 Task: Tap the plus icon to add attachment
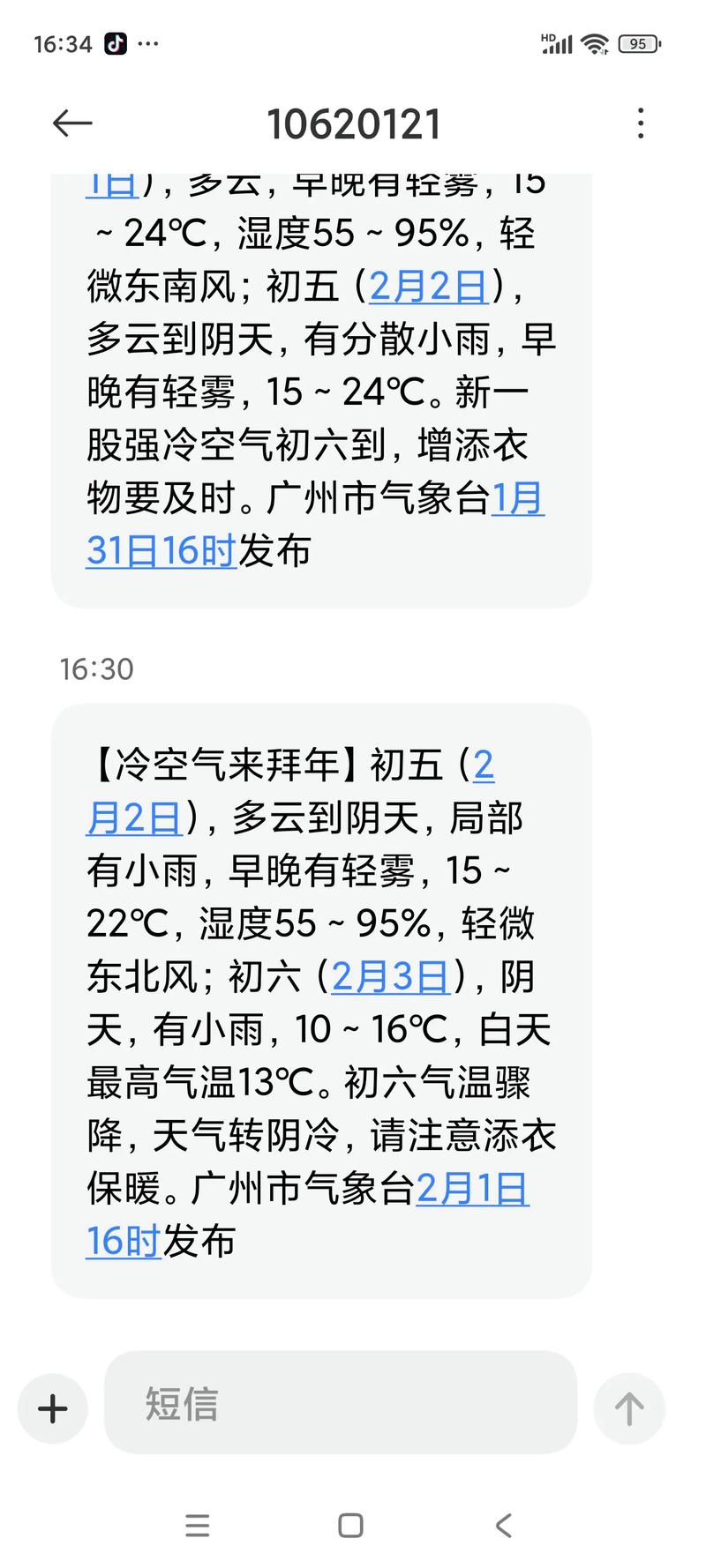[51, 1407]
